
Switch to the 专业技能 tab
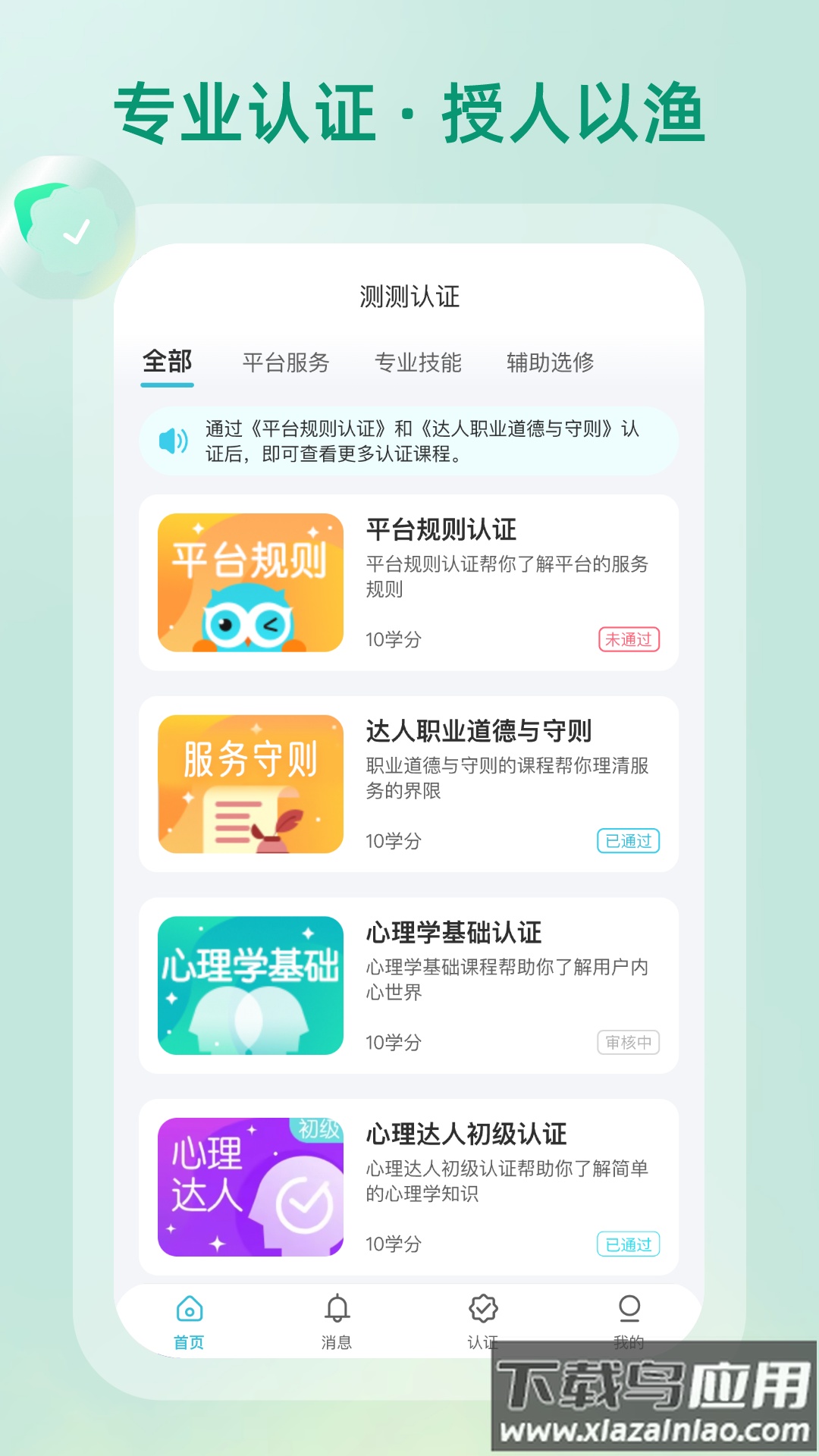click(x=420, y=364)
